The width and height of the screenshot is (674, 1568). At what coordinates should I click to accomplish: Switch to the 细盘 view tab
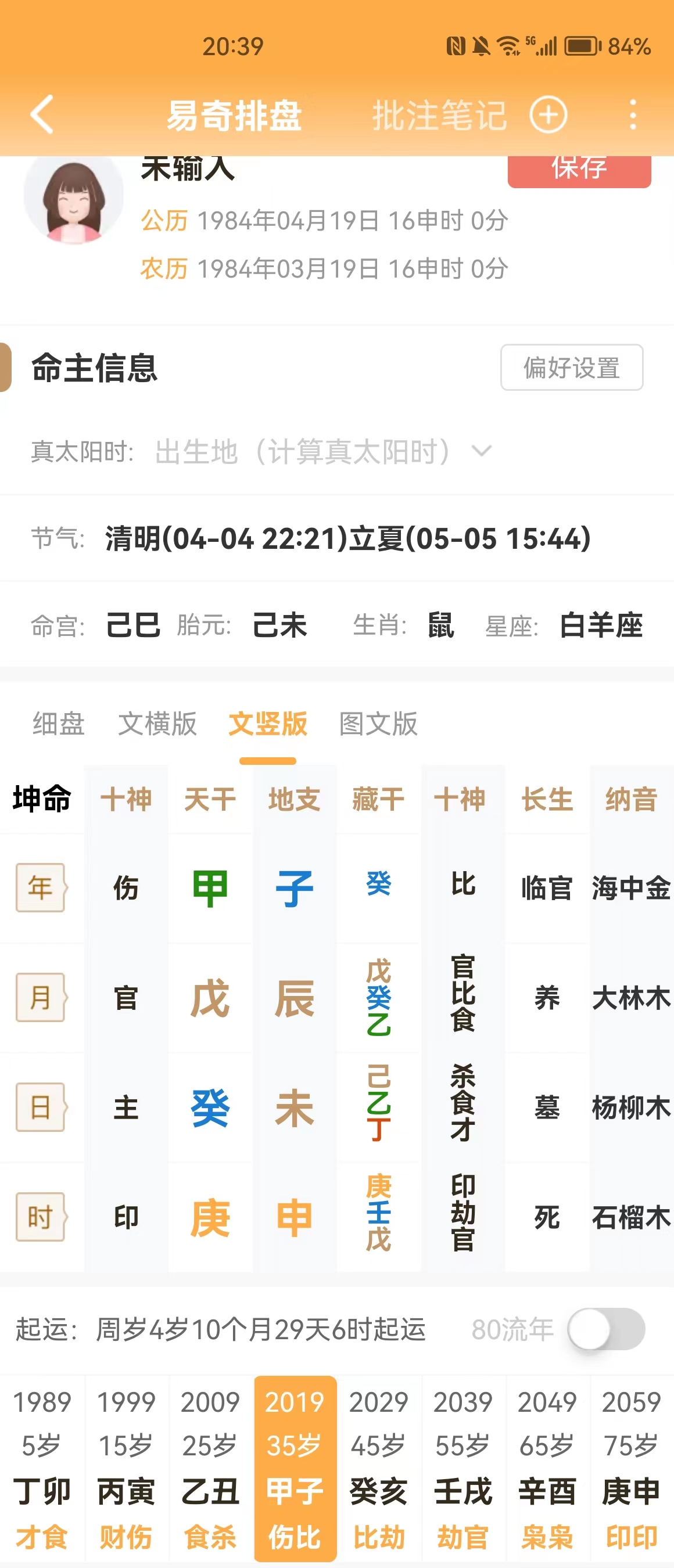(59, 724)
